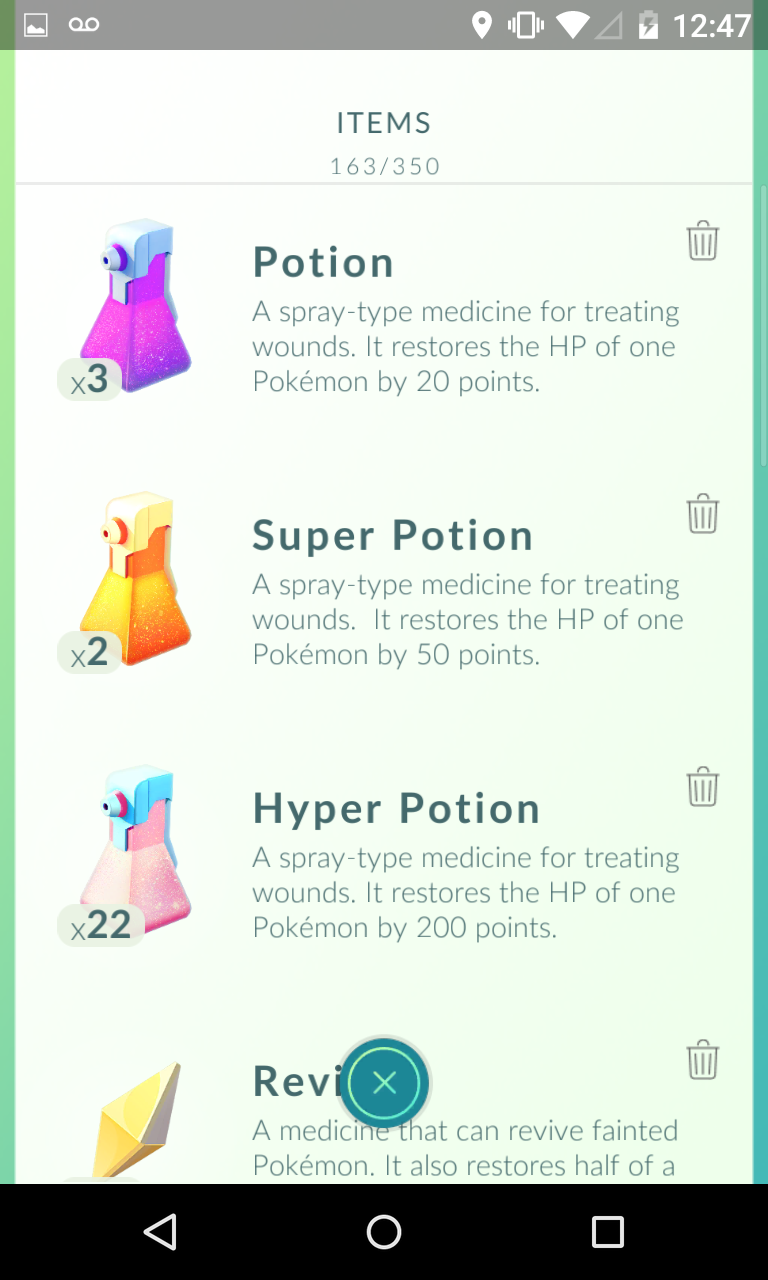Close the Items screen with the X button

[x=385, y=1083]
